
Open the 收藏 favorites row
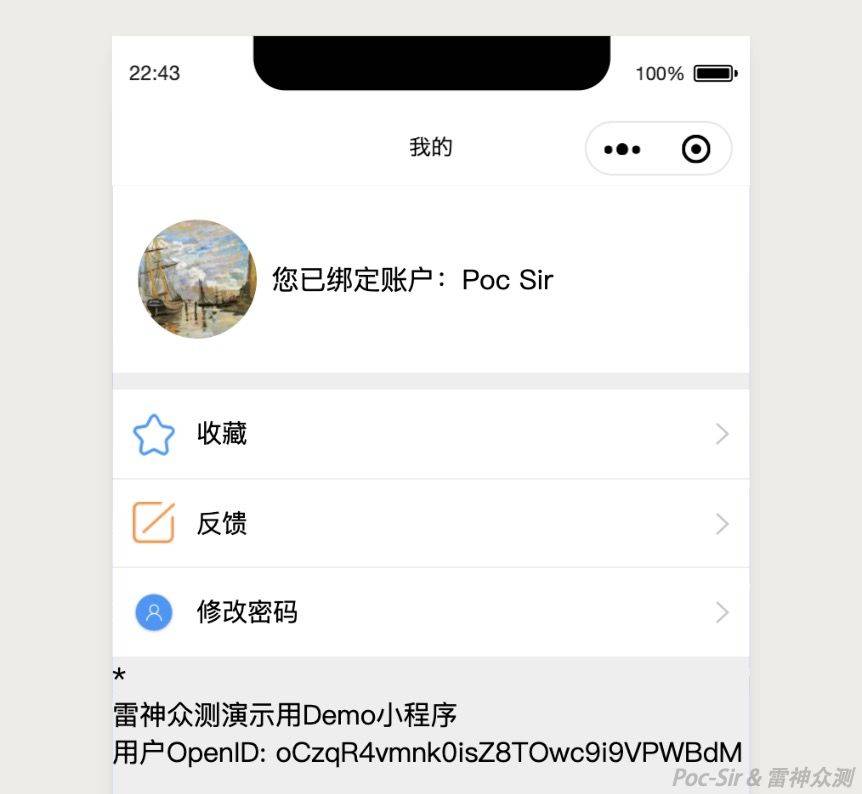coord(430,434)
